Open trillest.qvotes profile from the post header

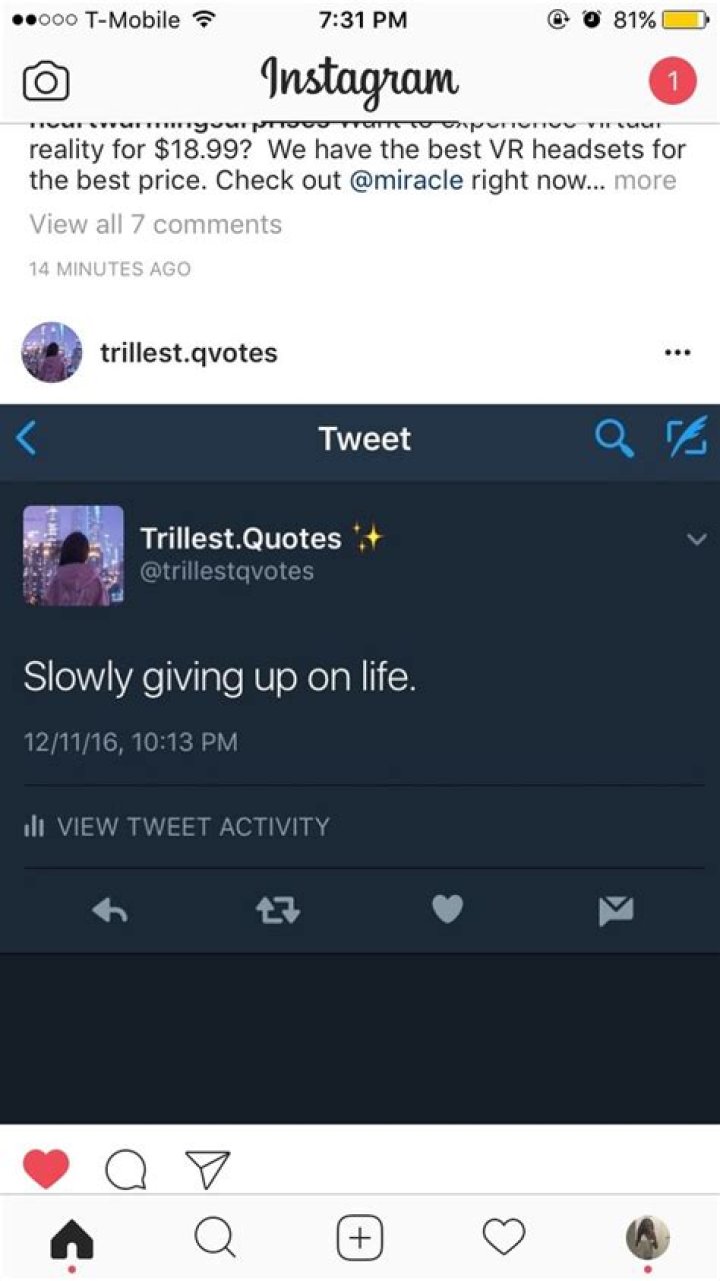[x=188, y=352]
